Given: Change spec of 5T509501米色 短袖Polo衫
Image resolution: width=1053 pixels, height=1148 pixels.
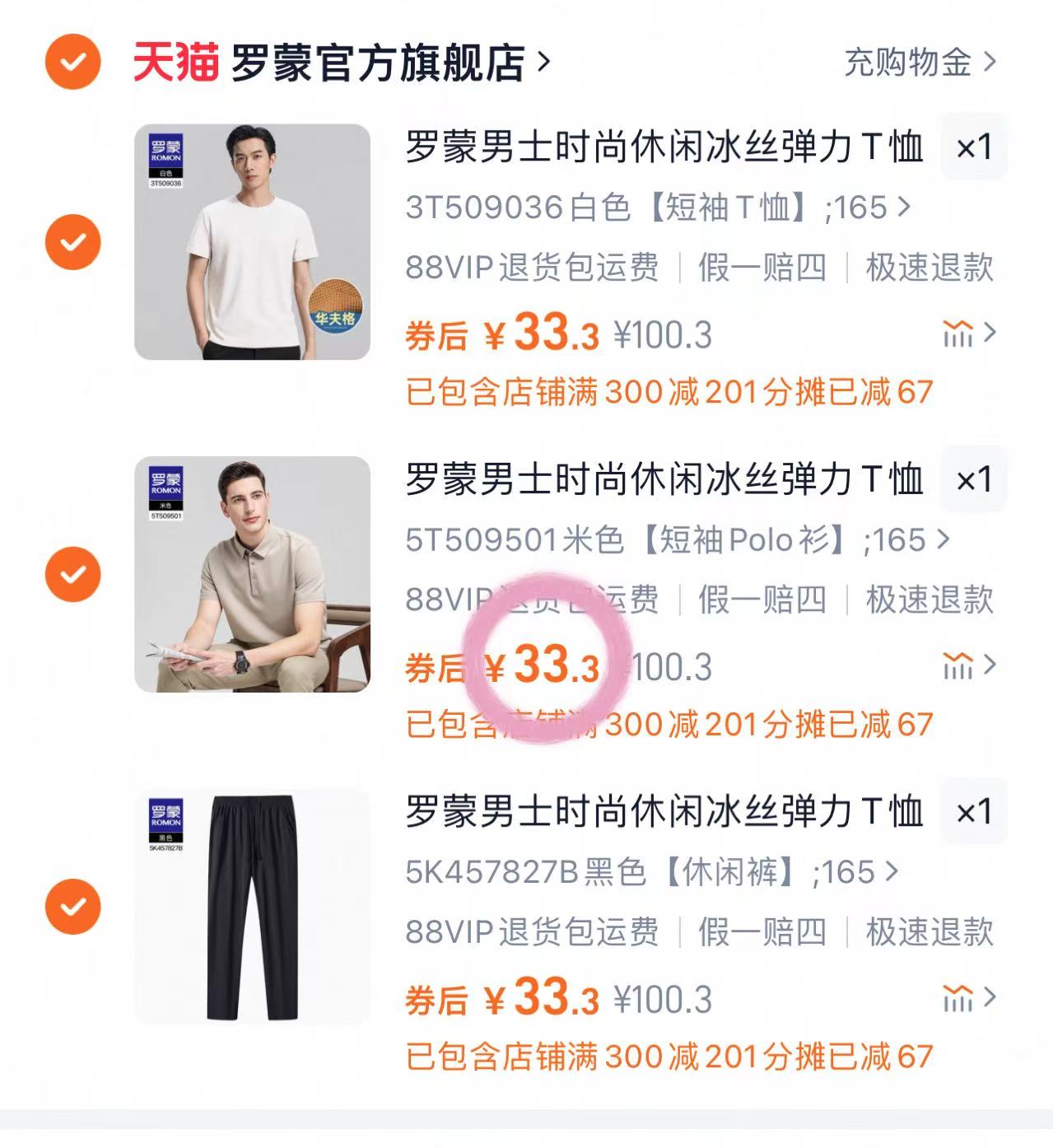Looking at the screenshot, I should pos(677,540).
